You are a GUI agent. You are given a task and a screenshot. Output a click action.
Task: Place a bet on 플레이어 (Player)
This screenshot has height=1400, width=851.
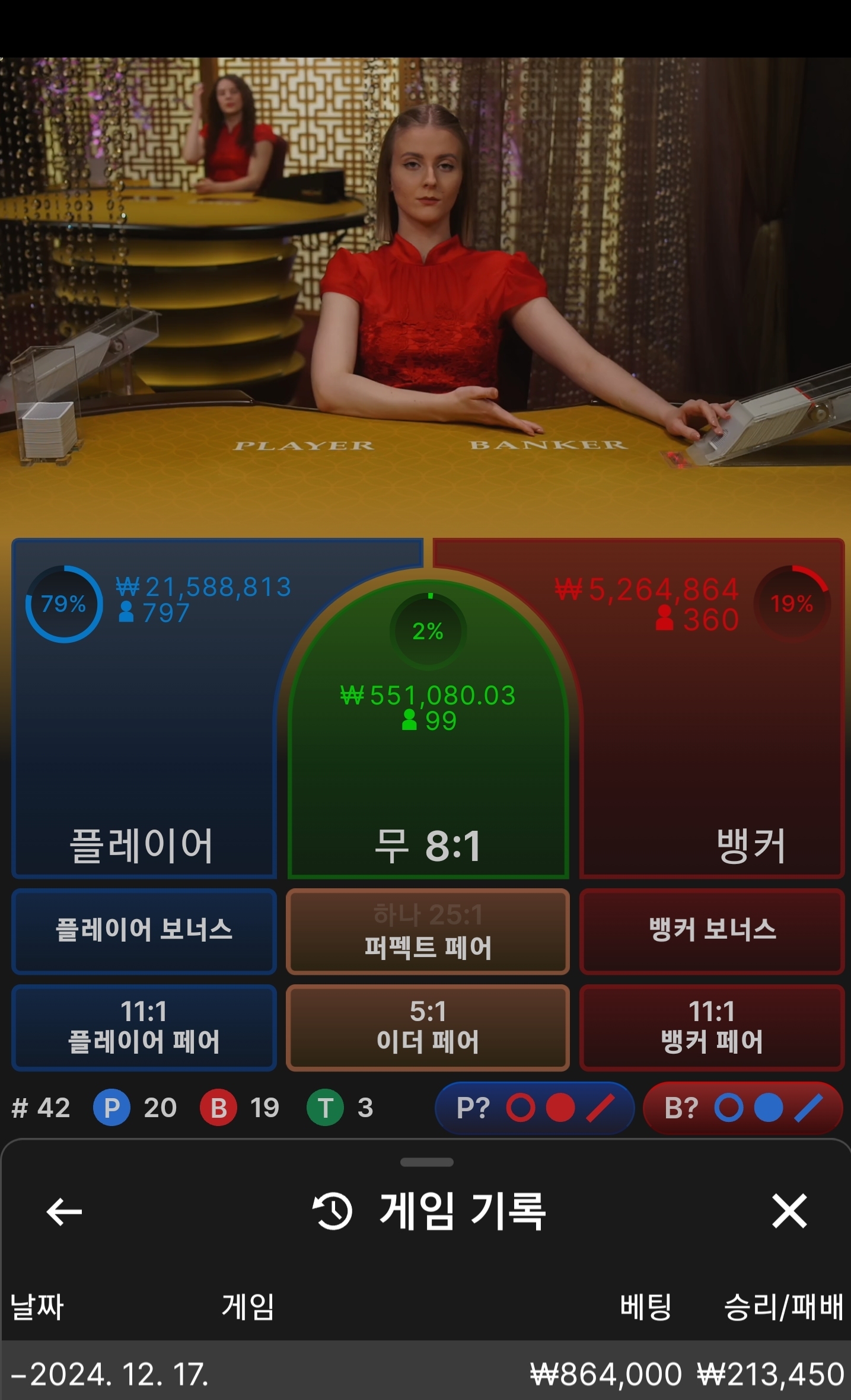coord(142,741)
